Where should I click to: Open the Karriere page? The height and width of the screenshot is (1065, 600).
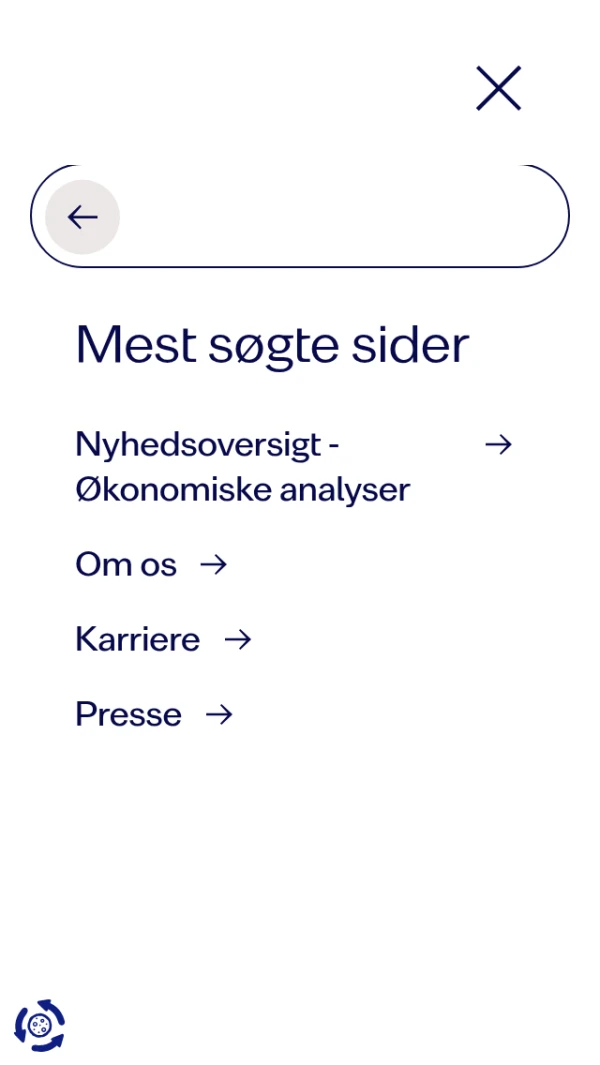[138, 639]
